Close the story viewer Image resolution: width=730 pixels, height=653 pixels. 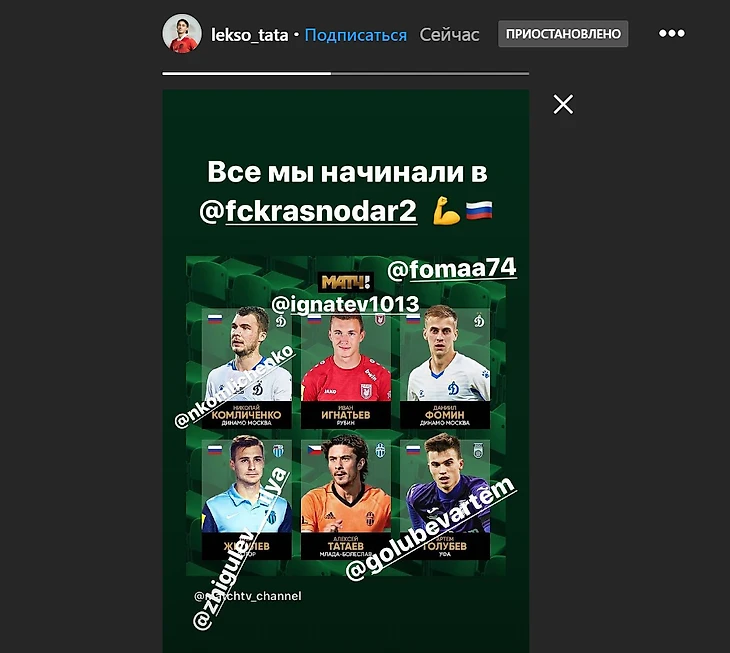click(563, 104)
